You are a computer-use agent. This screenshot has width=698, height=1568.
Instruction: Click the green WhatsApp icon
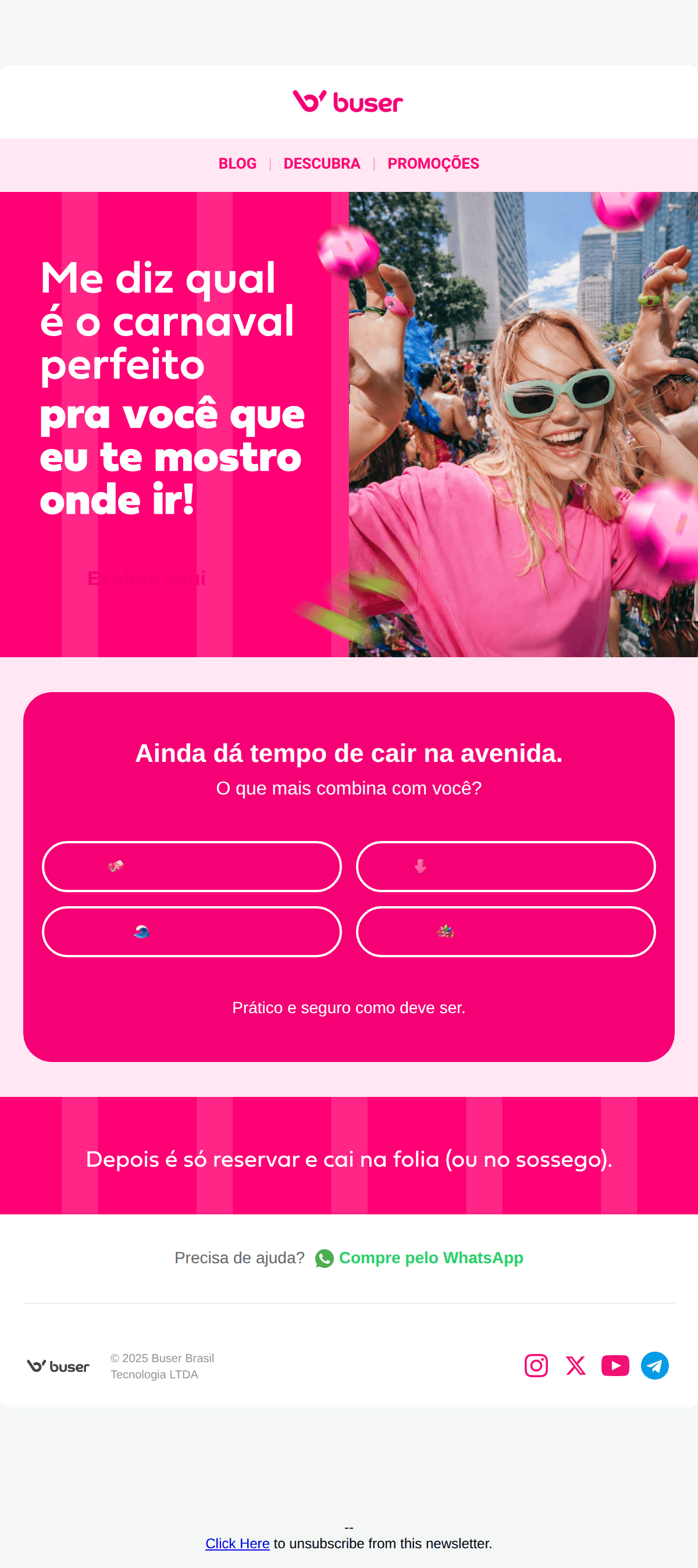[x=326, y=1257]
